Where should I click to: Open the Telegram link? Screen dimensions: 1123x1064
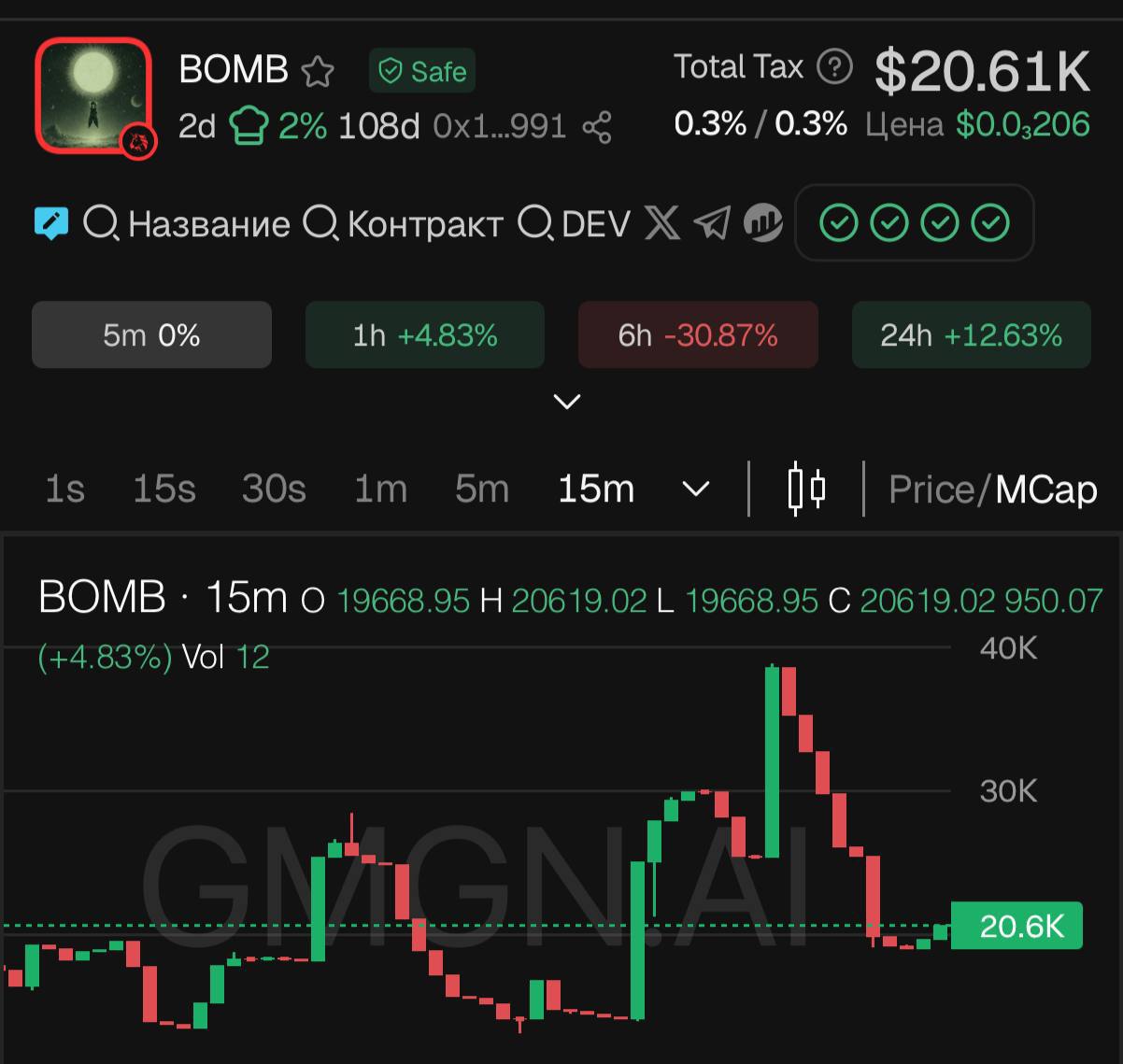pos(712,224)
